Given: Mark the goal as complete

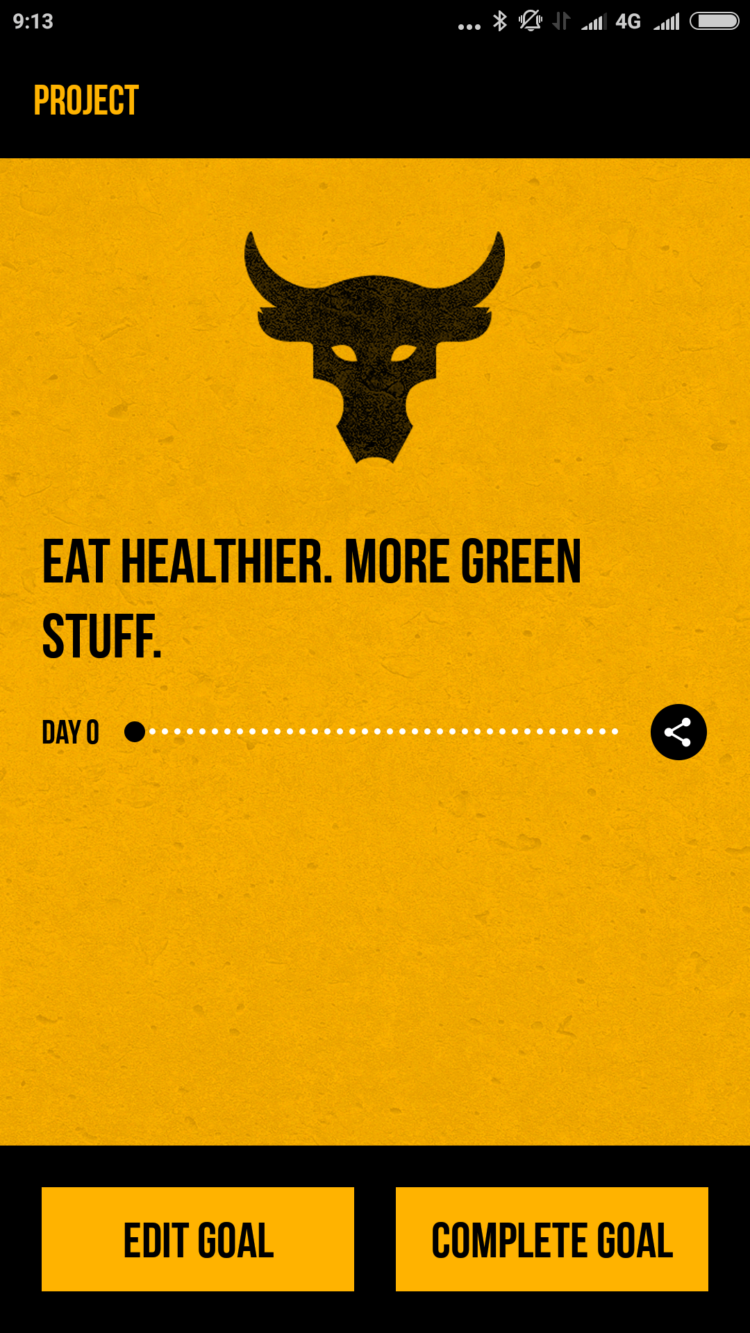Looking at the screenshot, I should coord(552,1239).
